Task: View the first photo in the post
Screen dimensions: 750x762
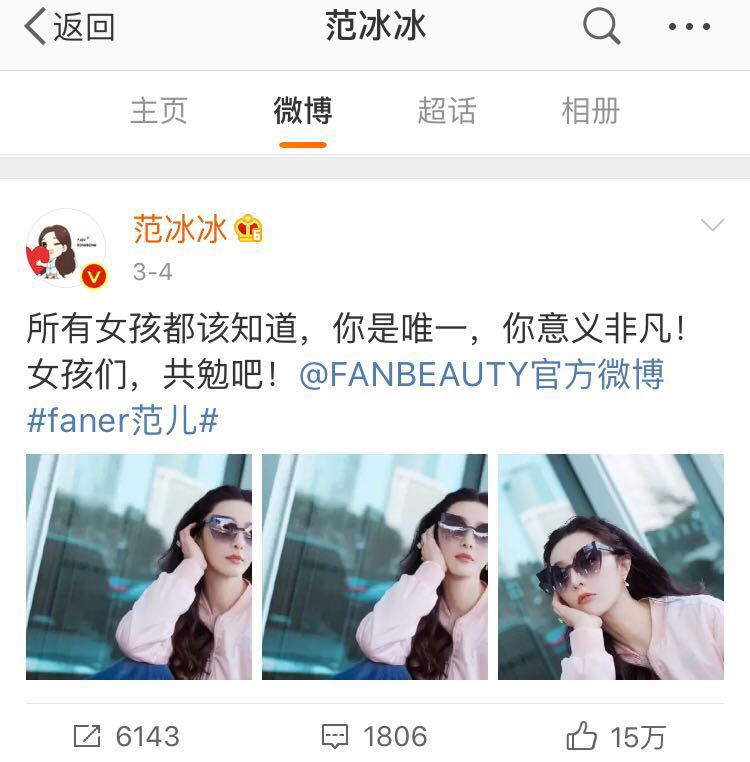Action: [x=139, y=567]
